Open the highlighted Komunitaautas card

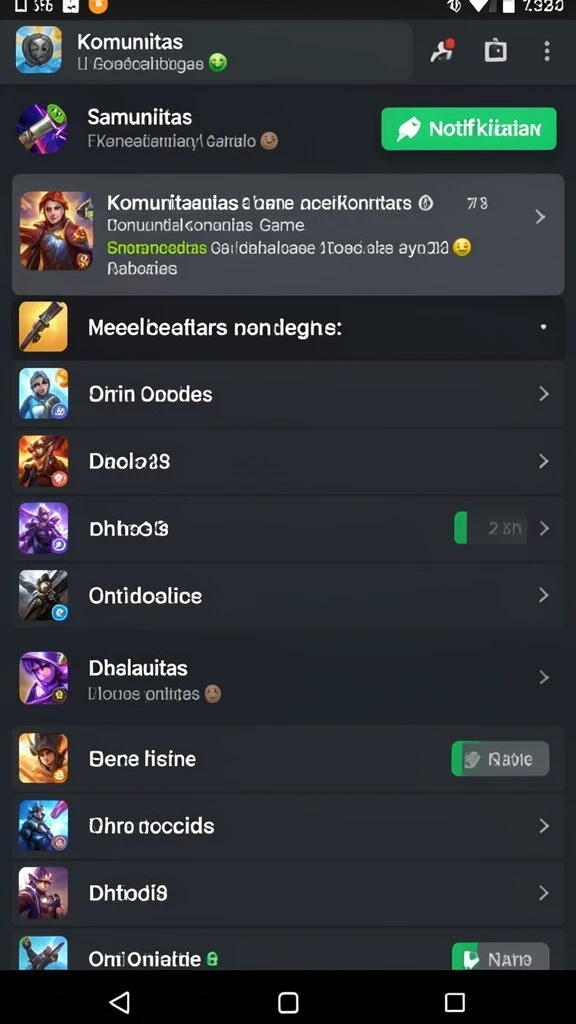pyautogui.click(x=288, y=234)
